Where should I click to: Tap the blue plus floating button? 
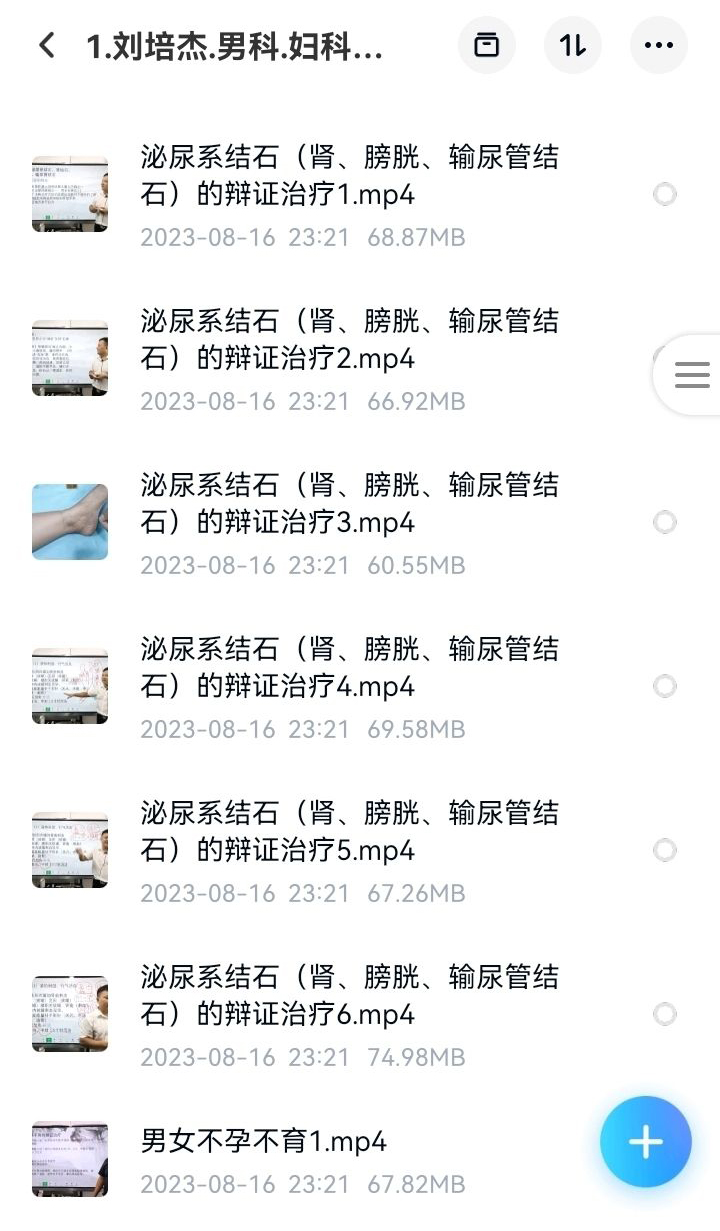645,1142
